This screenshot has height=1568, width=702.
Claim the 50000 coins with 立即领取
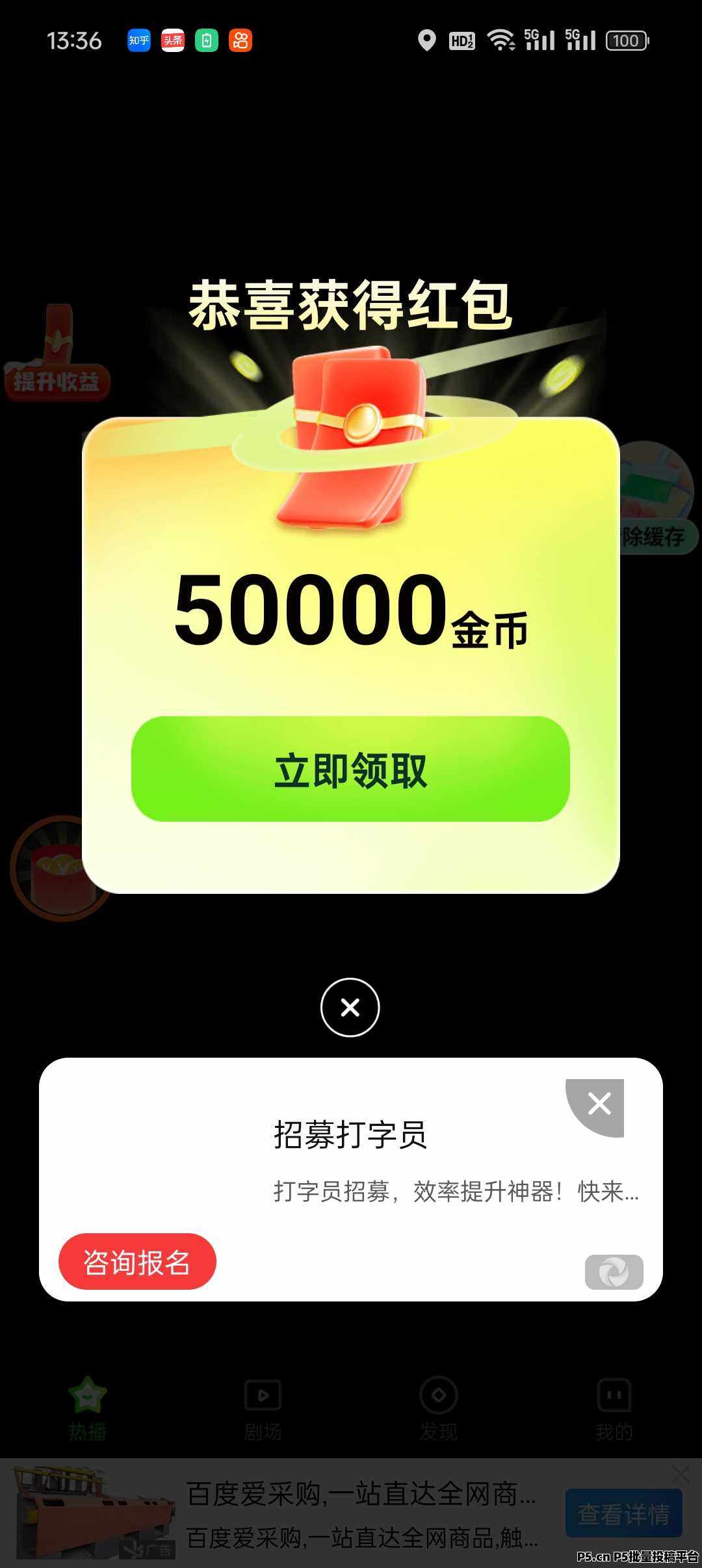pos(350,770)
